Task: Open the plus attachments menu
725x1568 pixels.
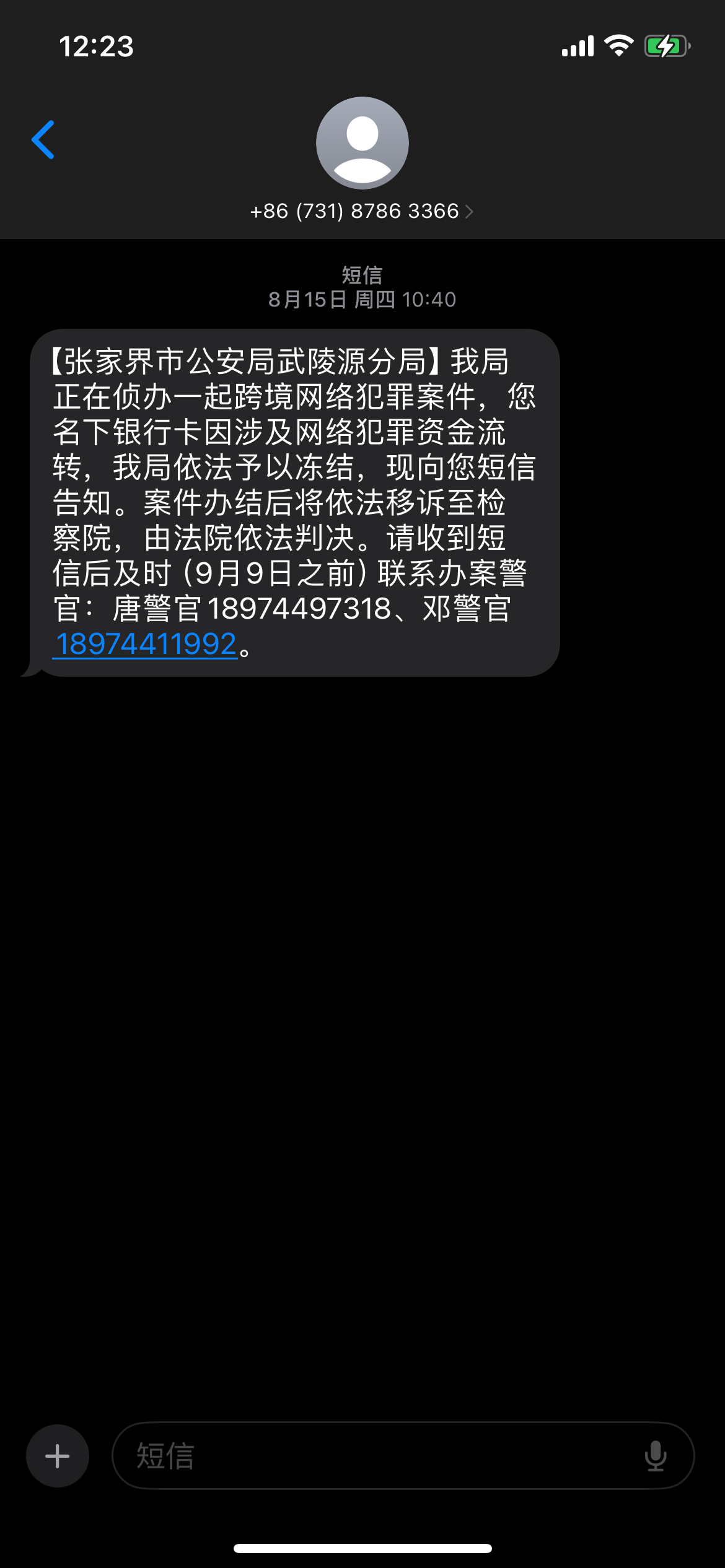Action: [58, 1455]
